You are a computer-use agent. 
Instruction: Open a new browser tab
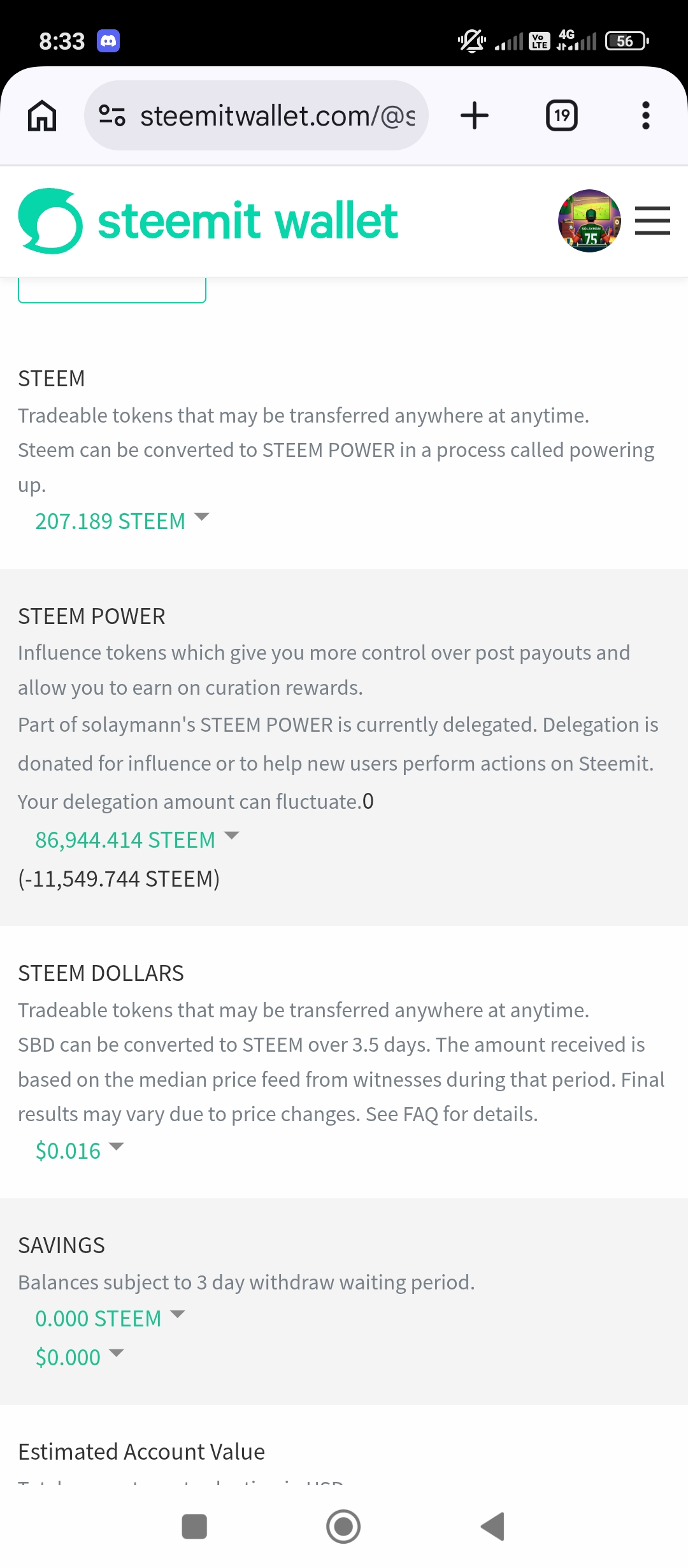click(475, 116)
